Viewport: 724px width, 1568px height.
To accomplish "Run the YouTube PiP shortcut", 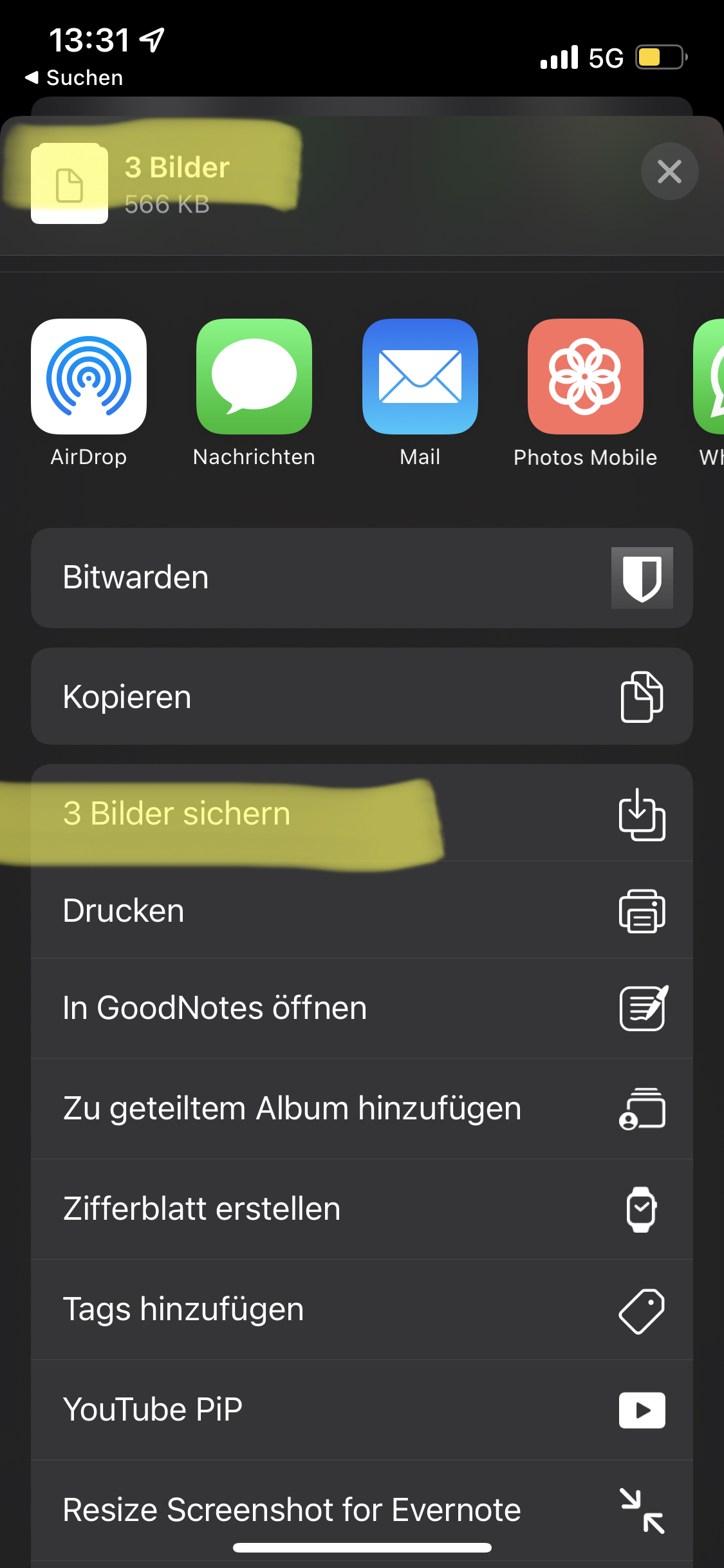I will click(x=362, y=1410).
